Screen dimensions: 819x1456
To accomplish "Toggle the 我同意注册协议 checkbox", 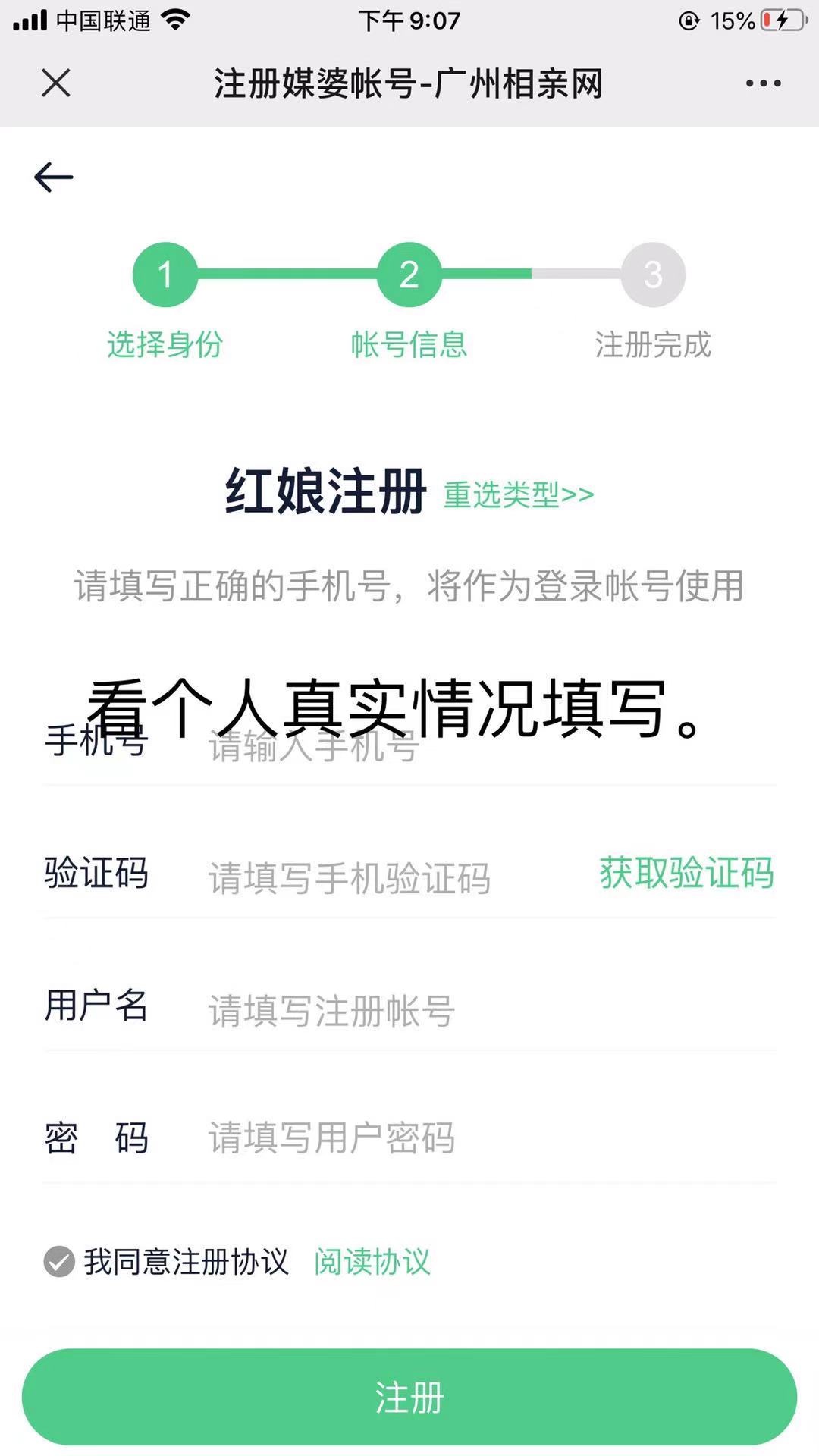I will point(59,1263).
